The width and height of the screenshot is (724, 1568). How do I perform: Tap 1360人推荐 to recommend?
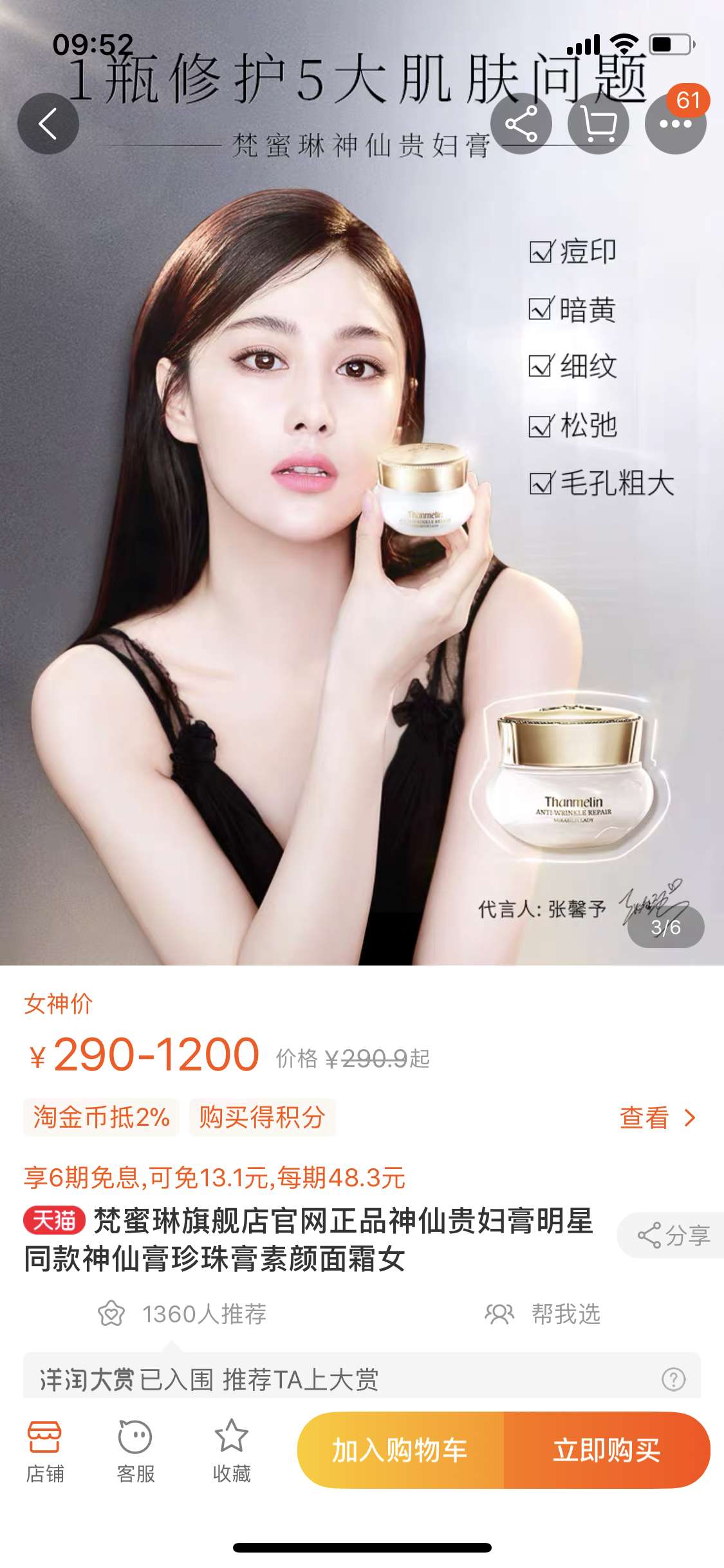(x=182, y=1314)
